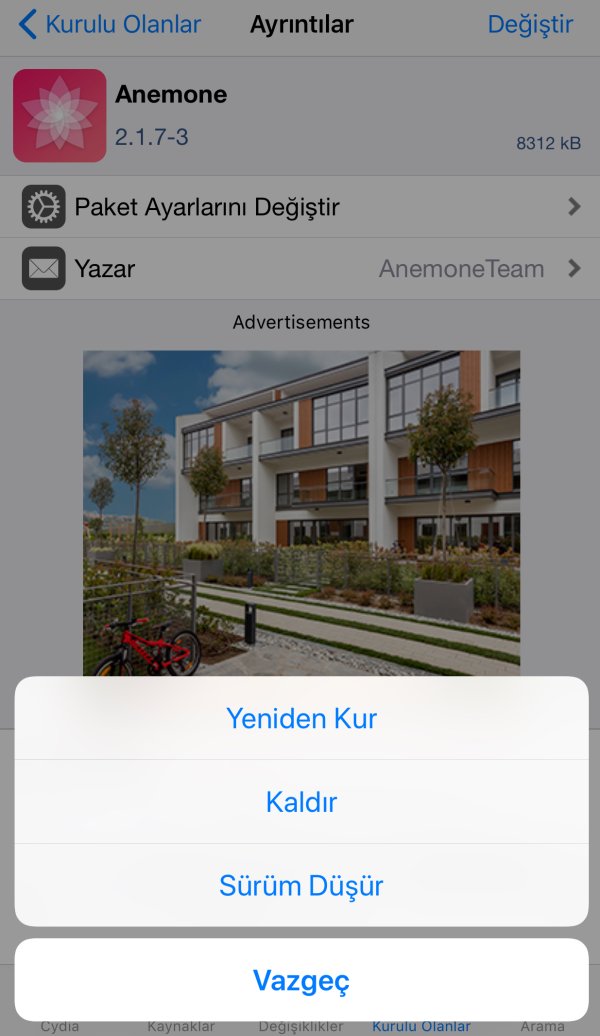Tap Sürüm Düşür to downgrade the version
600x1036 pixels.
coord(301,885)
